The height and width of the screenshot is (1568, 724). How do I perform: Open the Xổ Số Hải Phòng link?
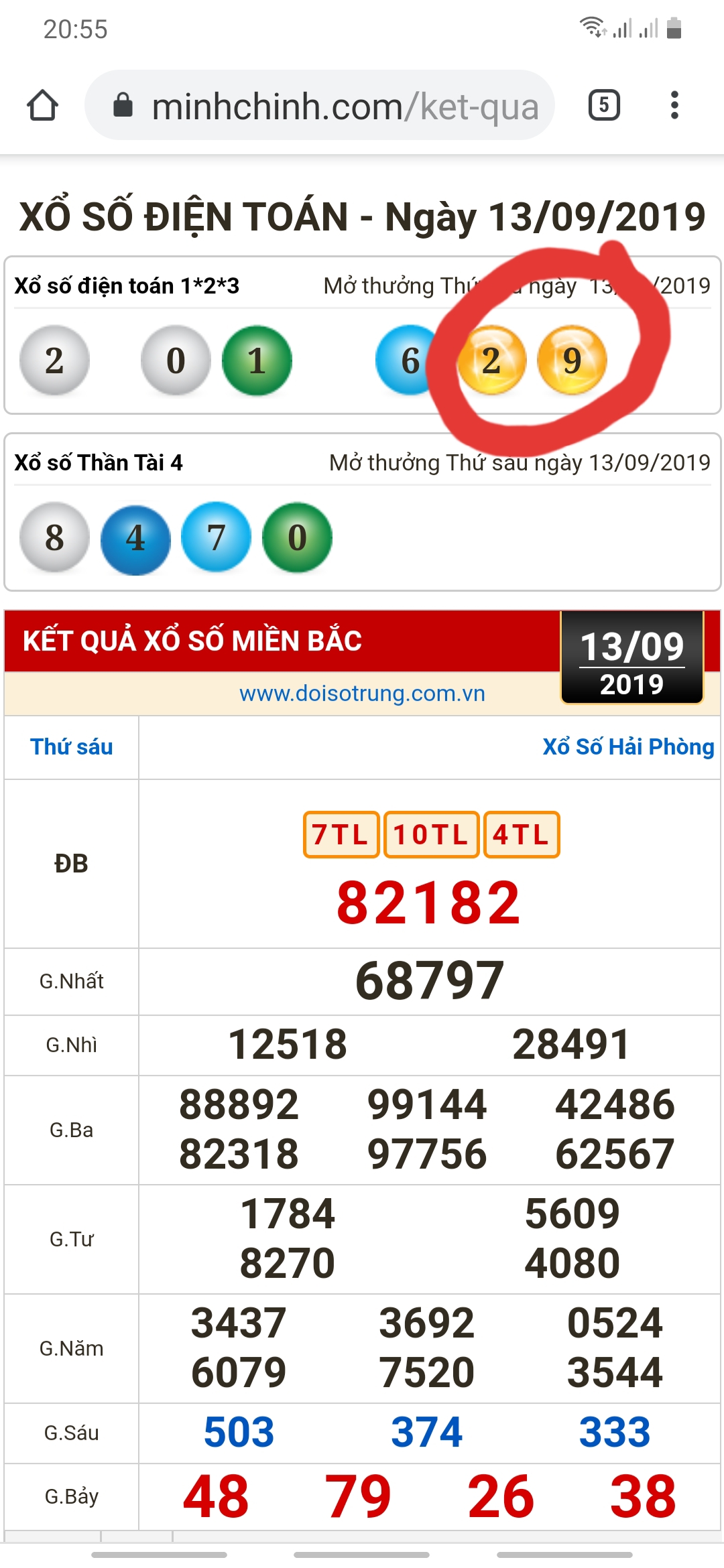click(628, 746)
